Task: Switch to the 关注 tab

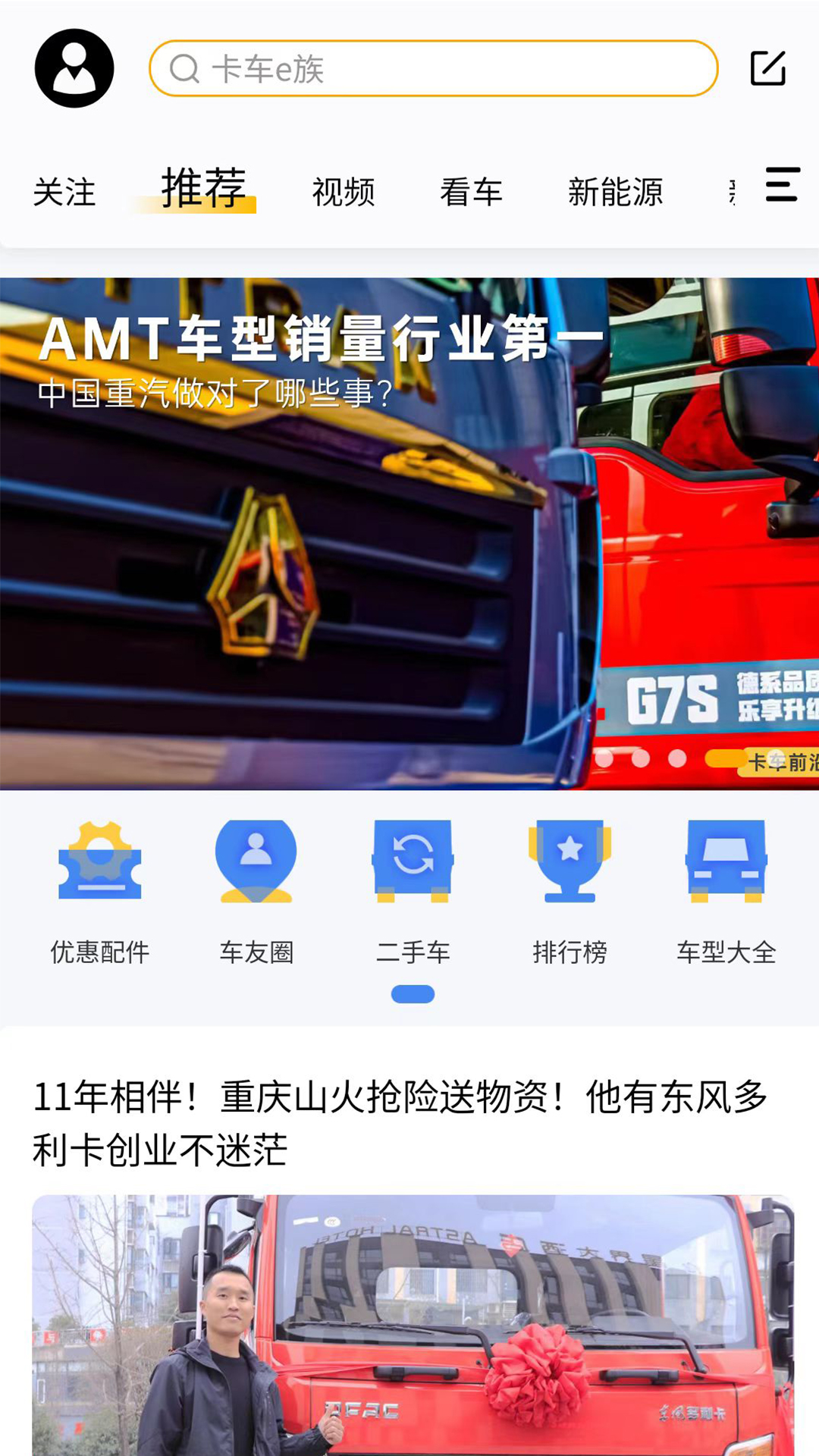Action: click(x=64, y=192)
